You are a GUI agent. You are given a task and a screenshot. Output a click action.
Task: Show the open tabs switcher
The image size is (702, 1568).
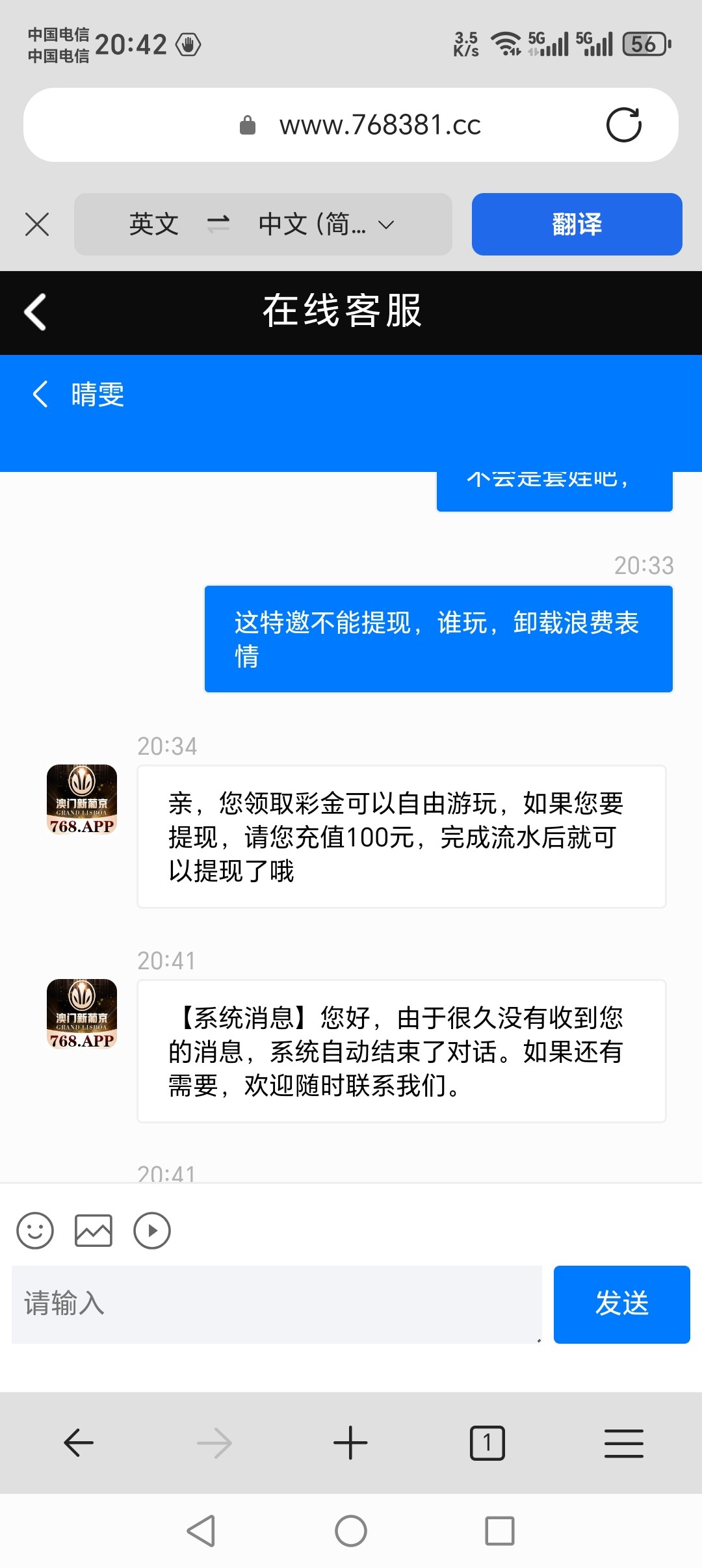click(487, 1443)
